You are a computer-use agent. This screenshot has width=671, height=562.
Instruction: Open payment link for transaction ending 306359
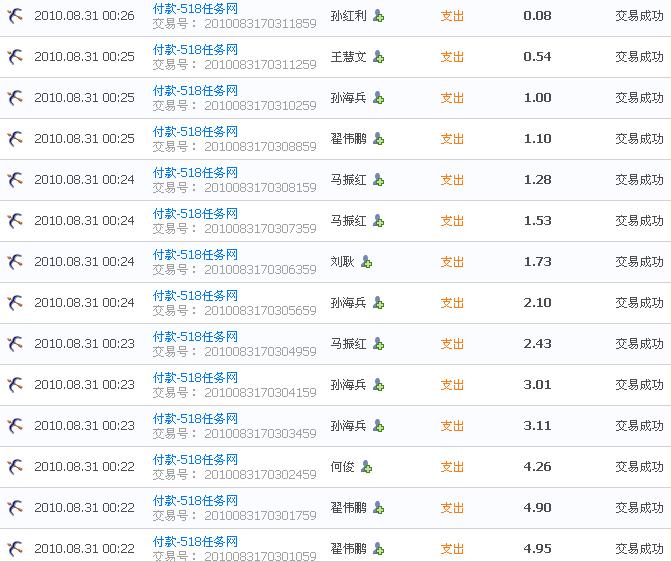[195, 255]
